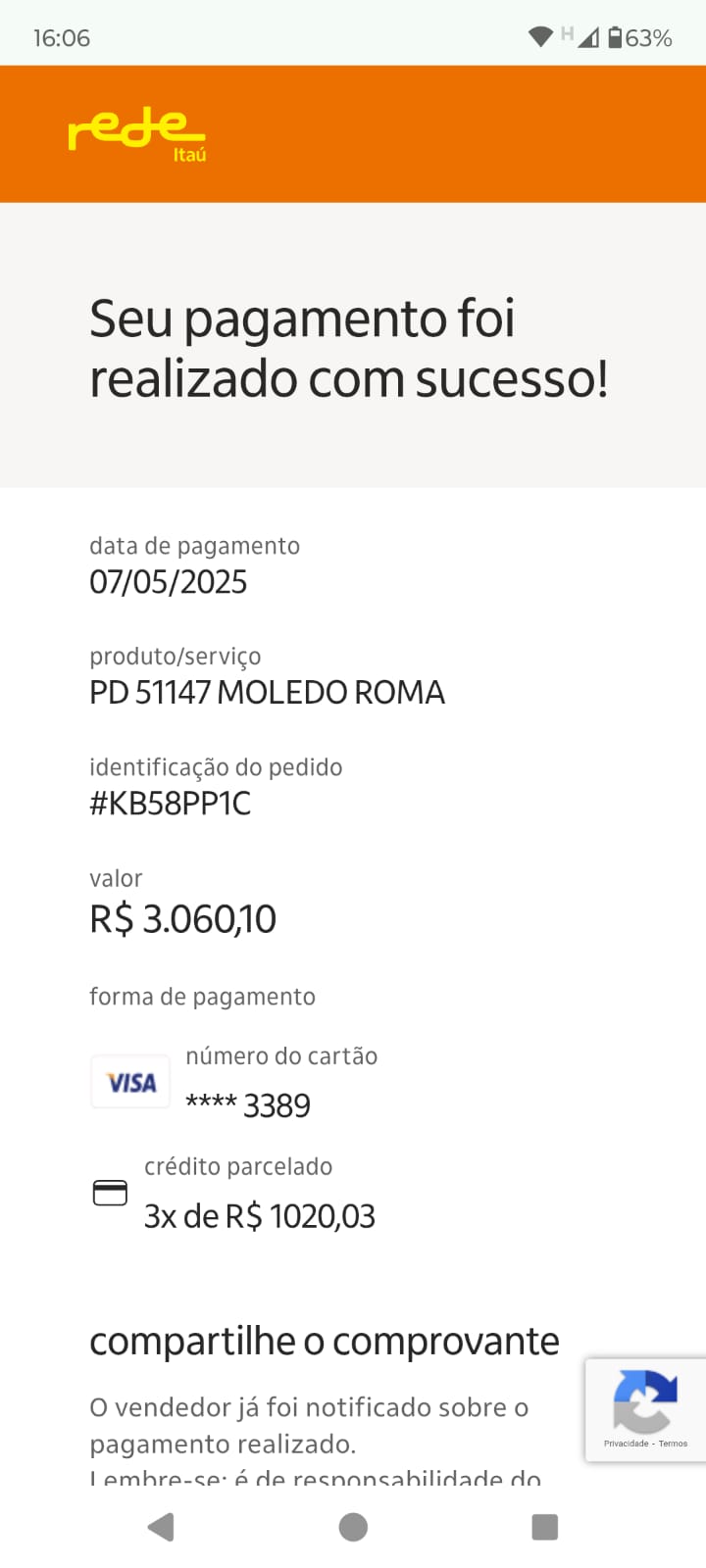This screenshot has height=1568, width=706.
Task: Open the Termos link
Action: 675,1444
